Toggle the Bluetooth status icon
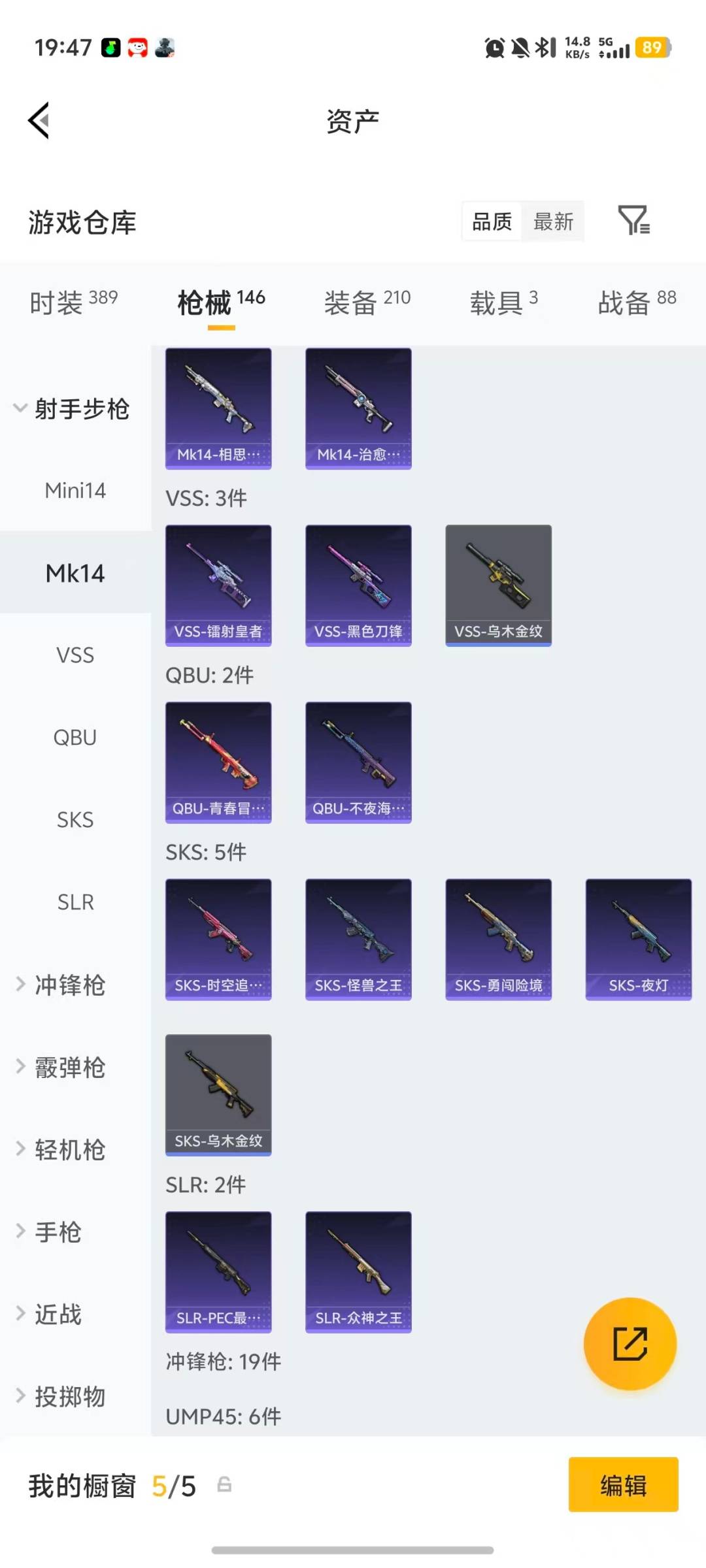706x1568 pixels. pos(545,49)
